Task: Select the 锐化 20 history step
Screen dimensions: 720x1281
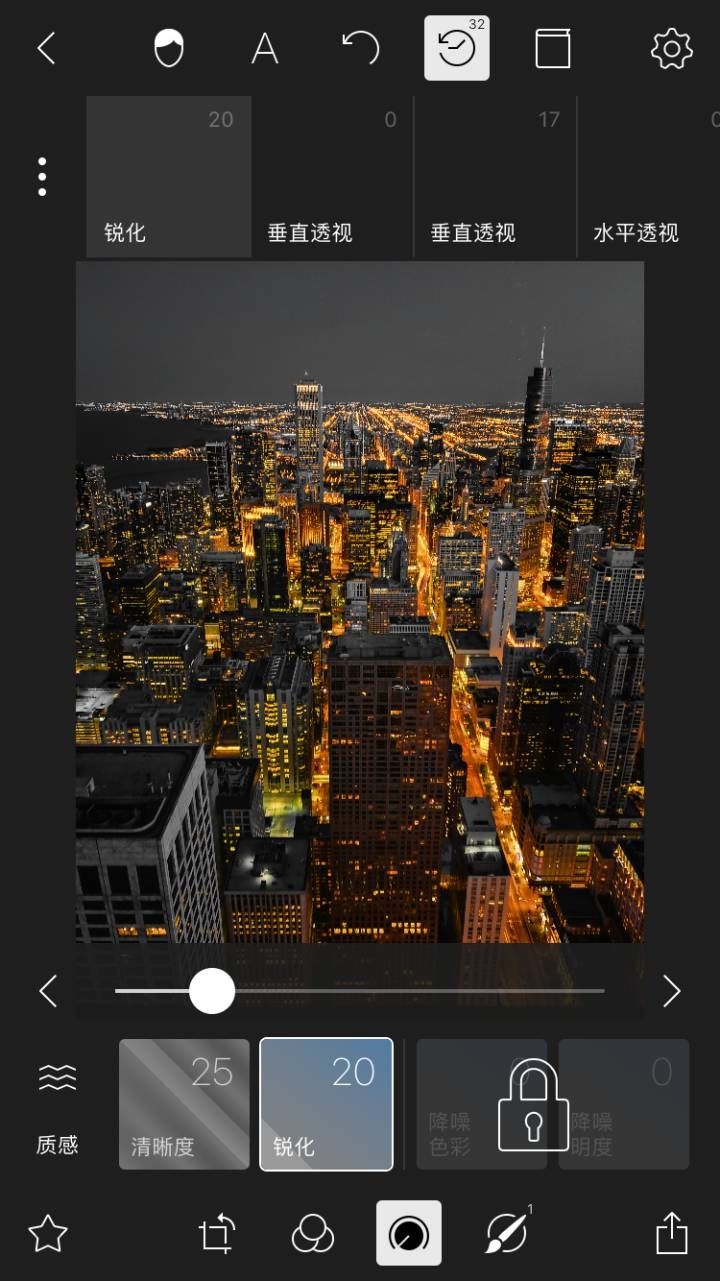Action: click(168, 177)
